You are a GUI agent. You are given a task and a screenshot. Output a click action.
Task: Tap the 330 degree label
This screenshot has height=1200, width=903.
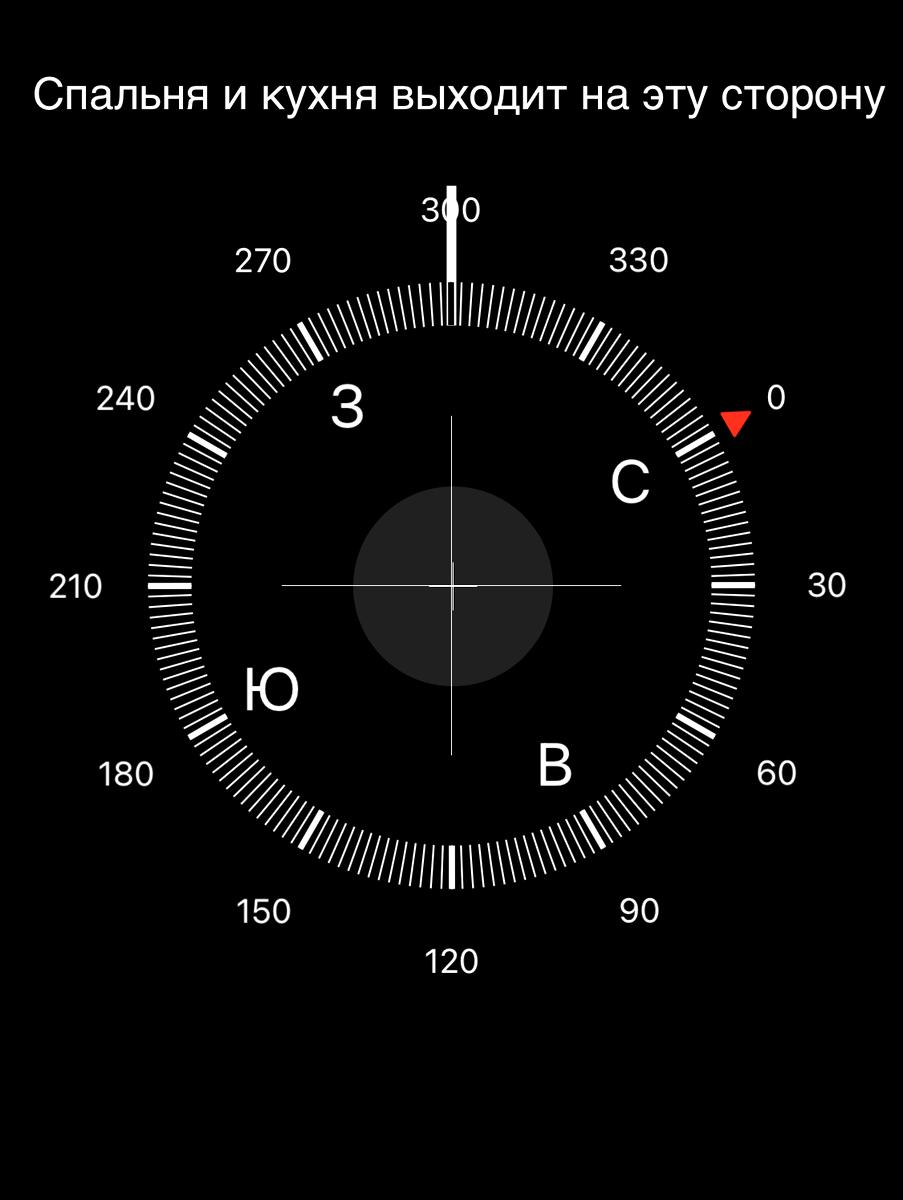pos(641,261)
